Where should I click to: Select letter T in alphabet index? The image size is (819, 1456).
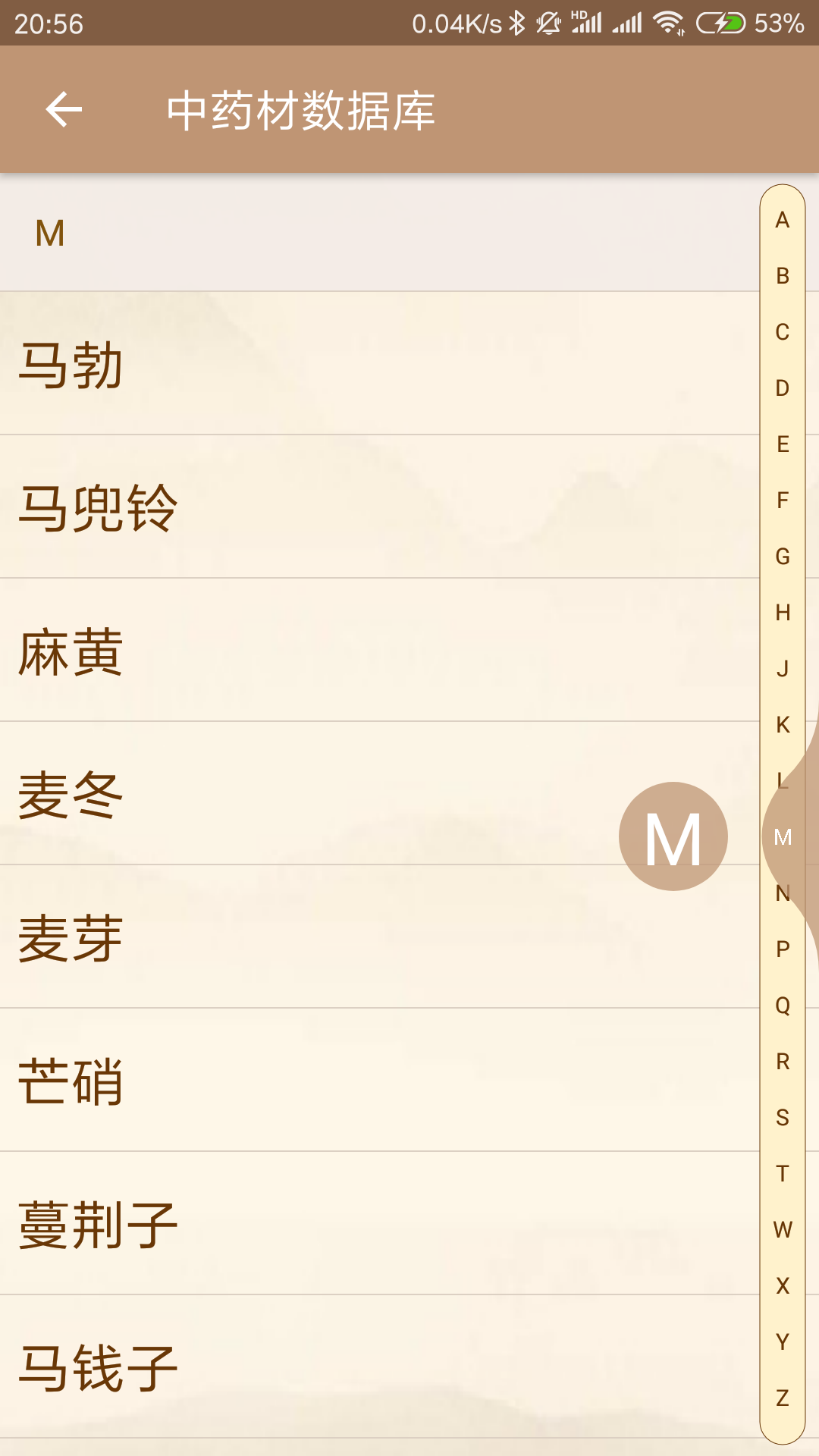click(x=783, y=1174)
